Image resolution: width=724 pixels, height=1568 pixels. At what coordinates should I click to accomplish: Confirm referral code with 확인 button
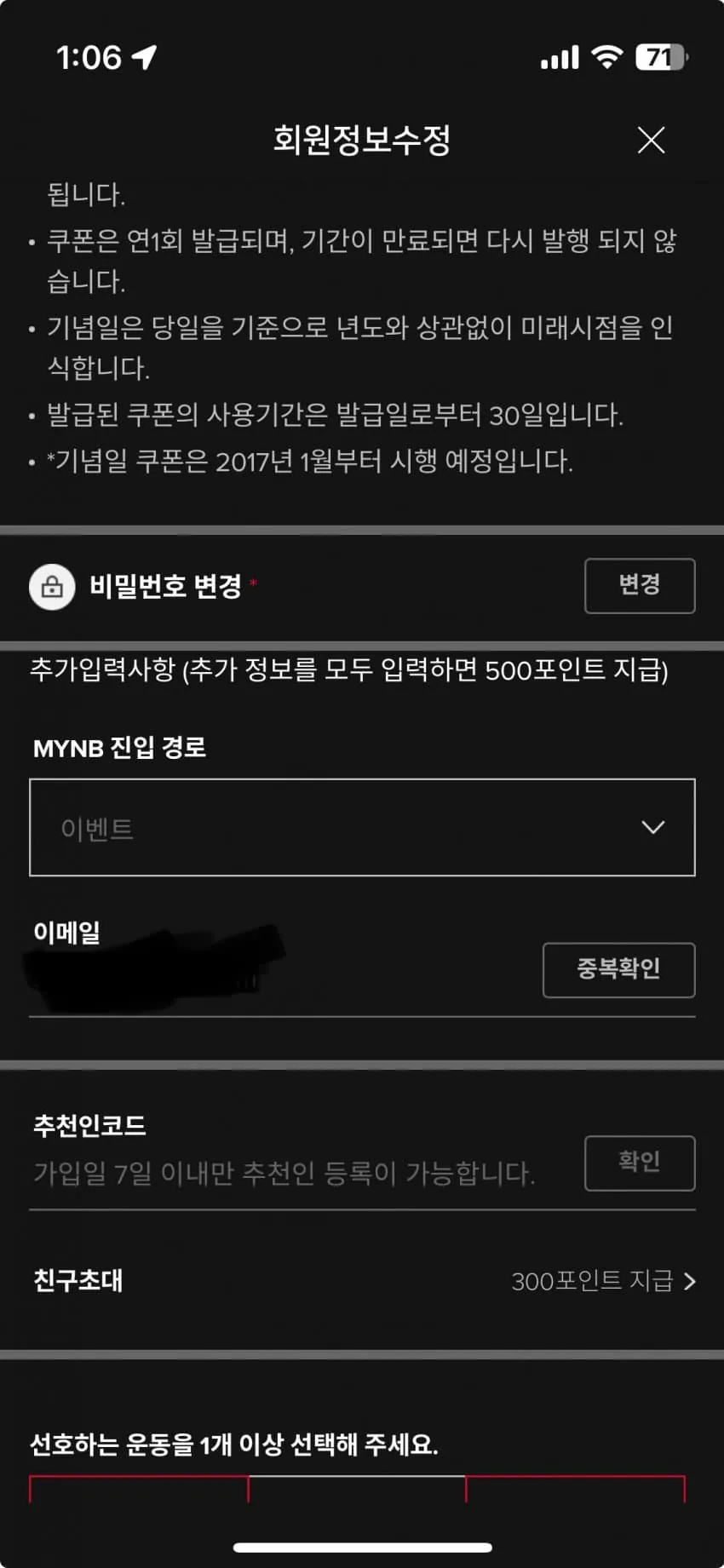coord(640,1163)
